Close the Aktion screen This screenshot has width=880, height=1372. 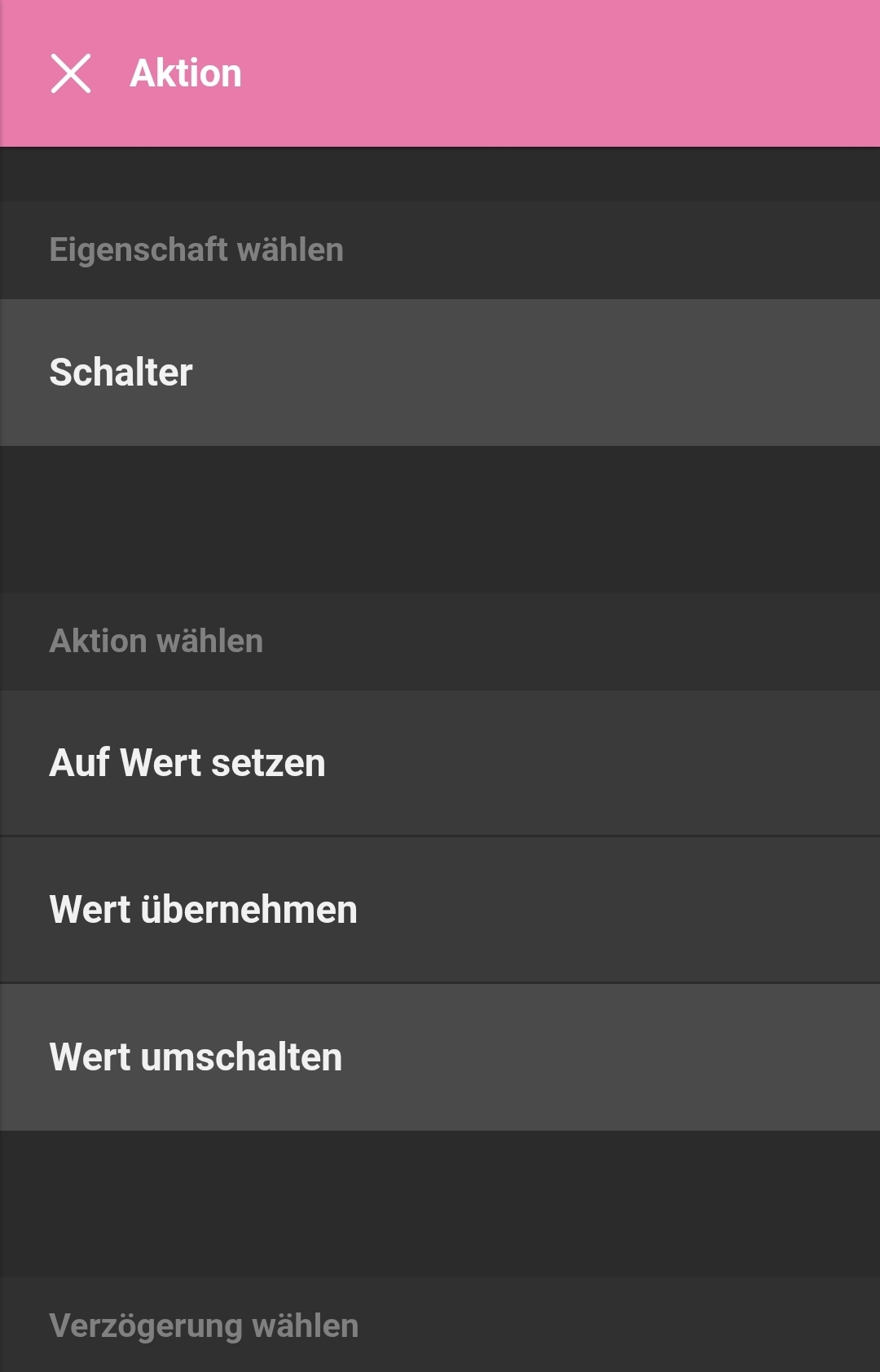(x=71, y=73)
